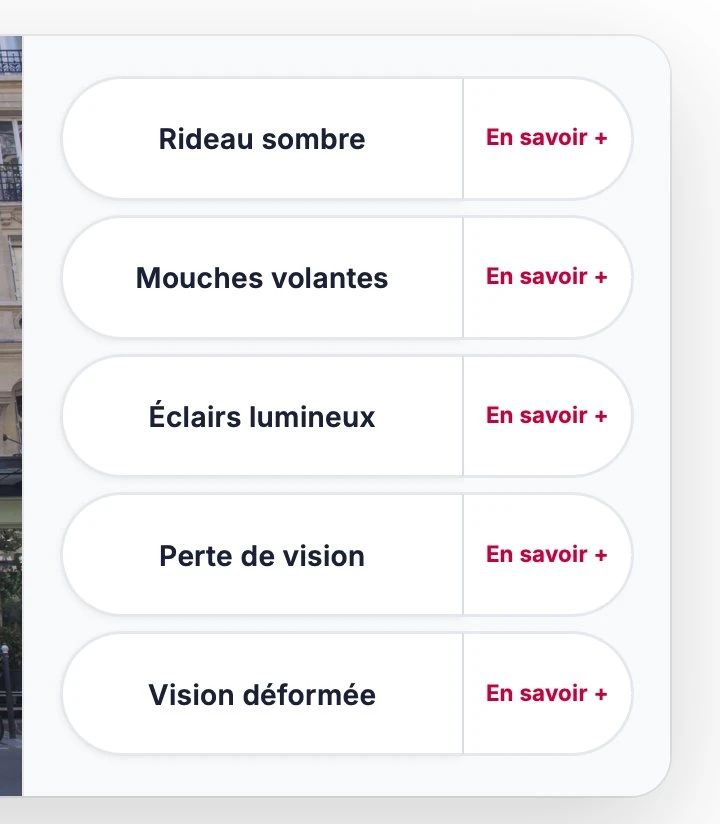This screenshot has width=720, height=824.
Task: Select the Éclairs lumineux symptom button
Action: (x=262, y=416)
